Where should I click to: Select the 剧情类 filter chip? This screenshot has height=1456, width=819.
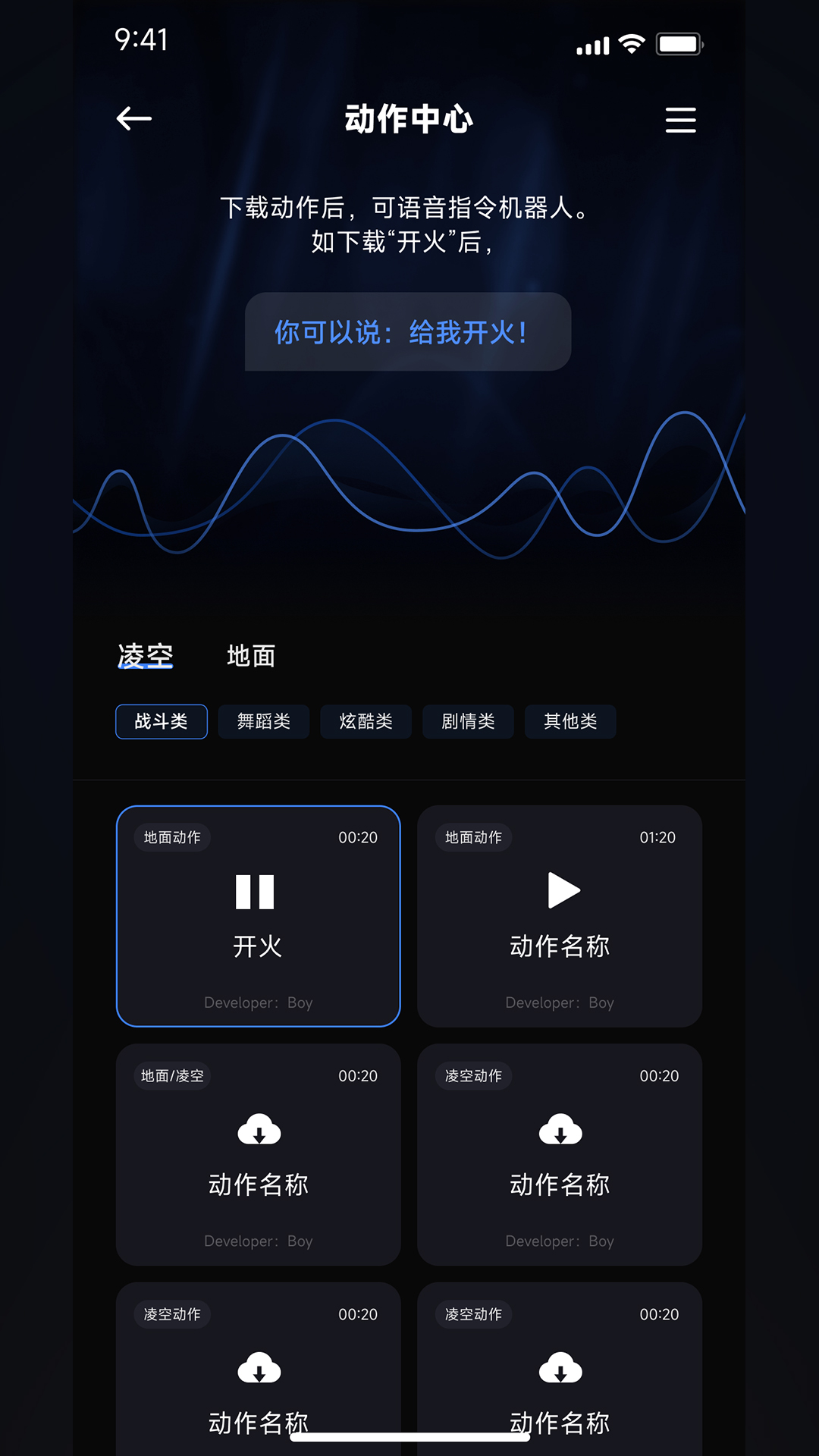468,721
